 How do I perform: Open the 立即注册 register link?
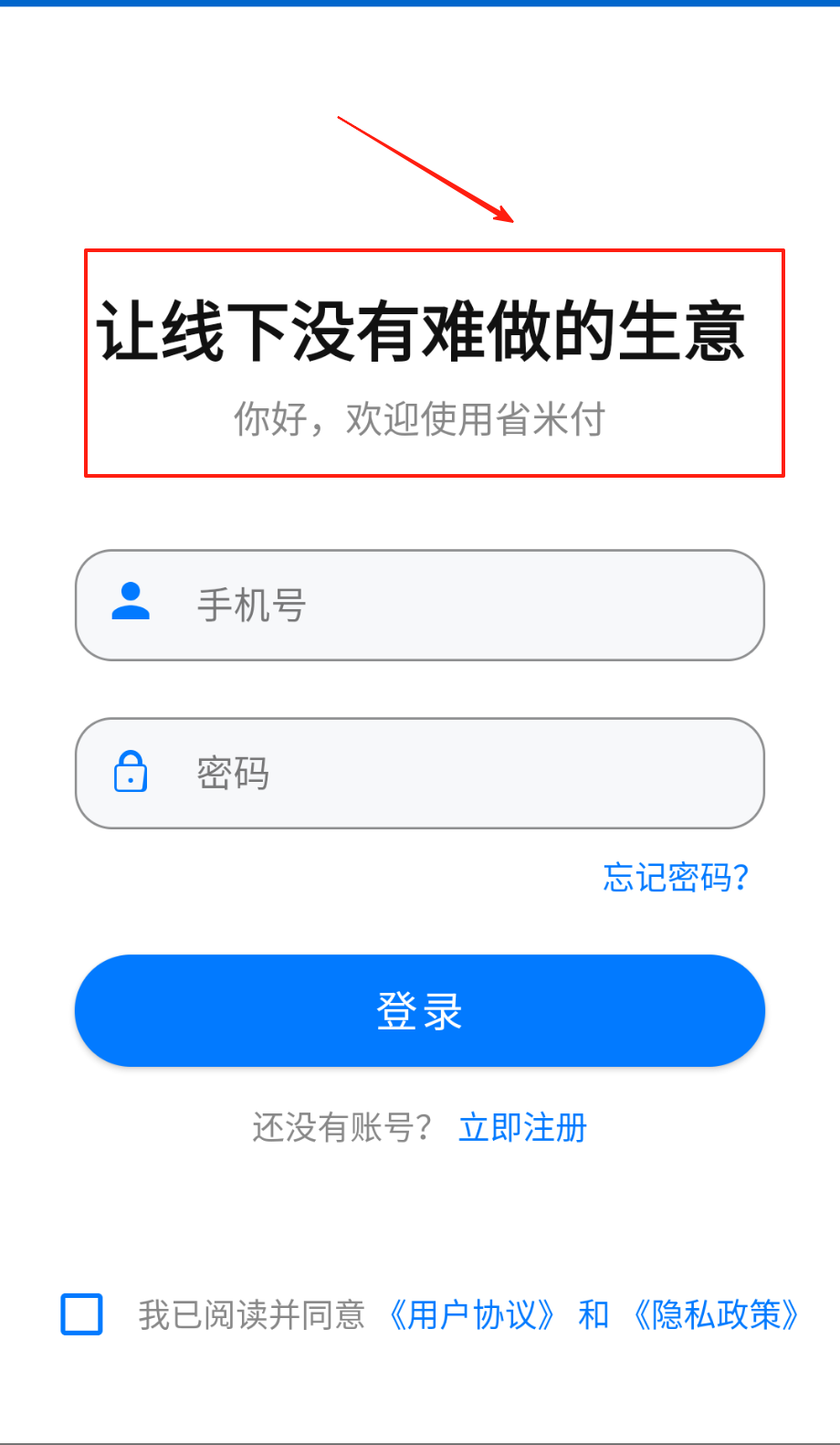tap(522, 1128)
